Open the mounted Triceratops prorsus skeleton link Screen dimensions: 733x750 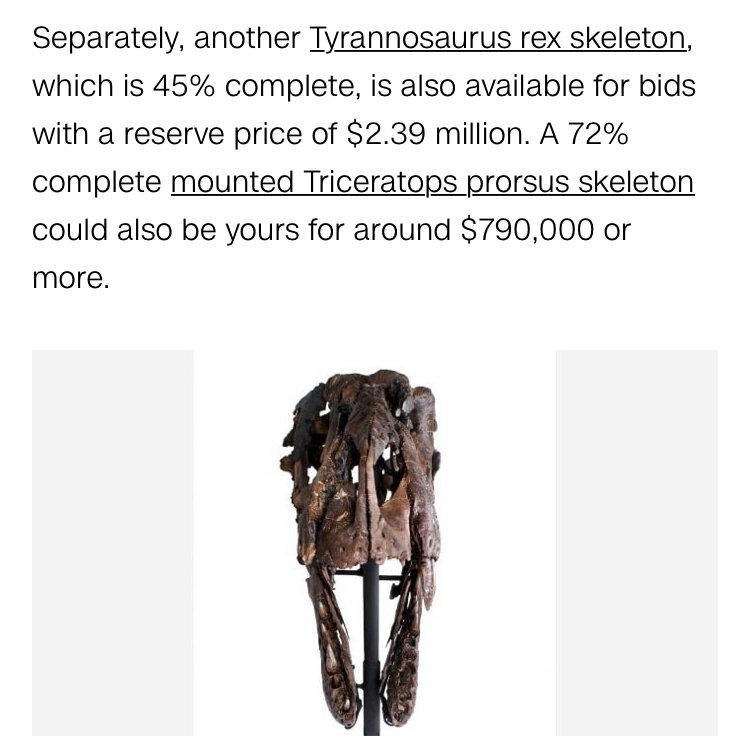pyautogui.click(x=432, y=183)
